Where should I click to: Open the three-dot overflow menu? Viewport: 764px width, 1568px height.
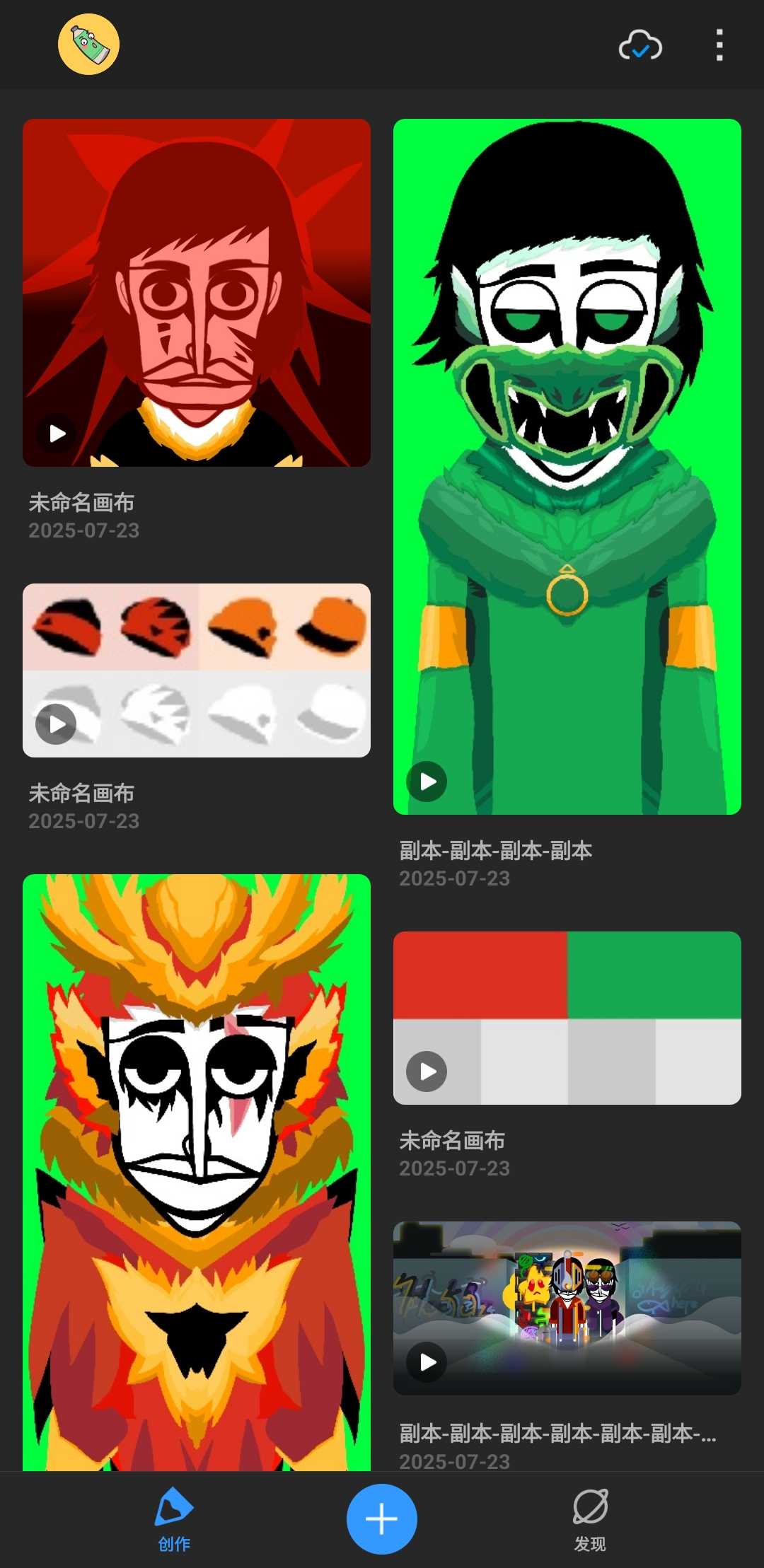click(x=719, y=45)
